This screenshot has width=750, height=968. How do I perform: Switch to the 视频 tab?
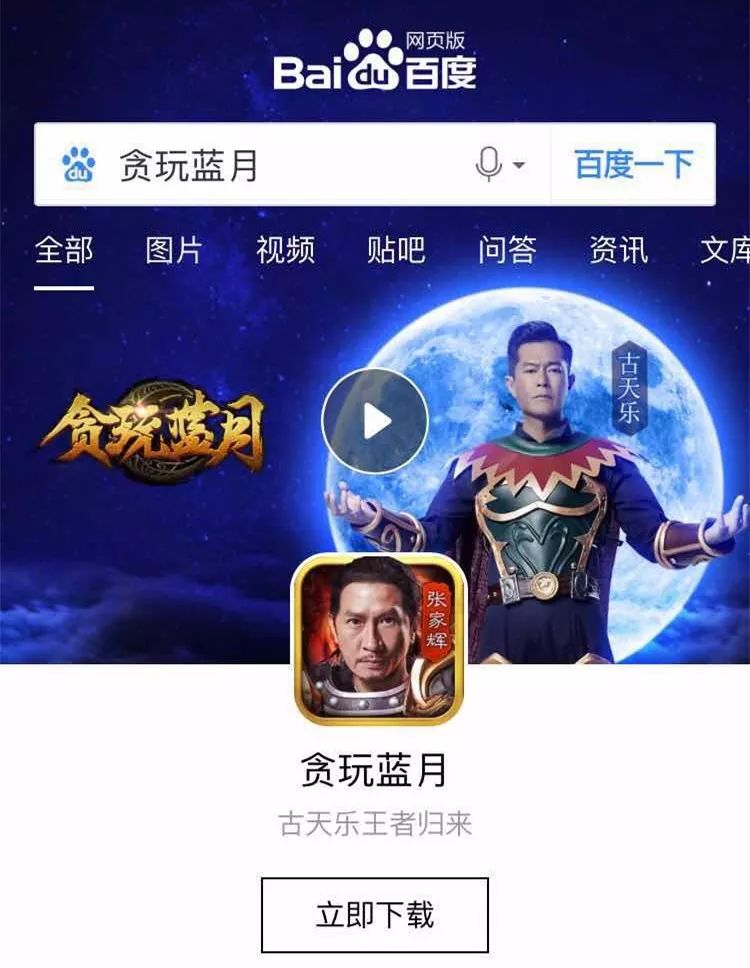285,250
